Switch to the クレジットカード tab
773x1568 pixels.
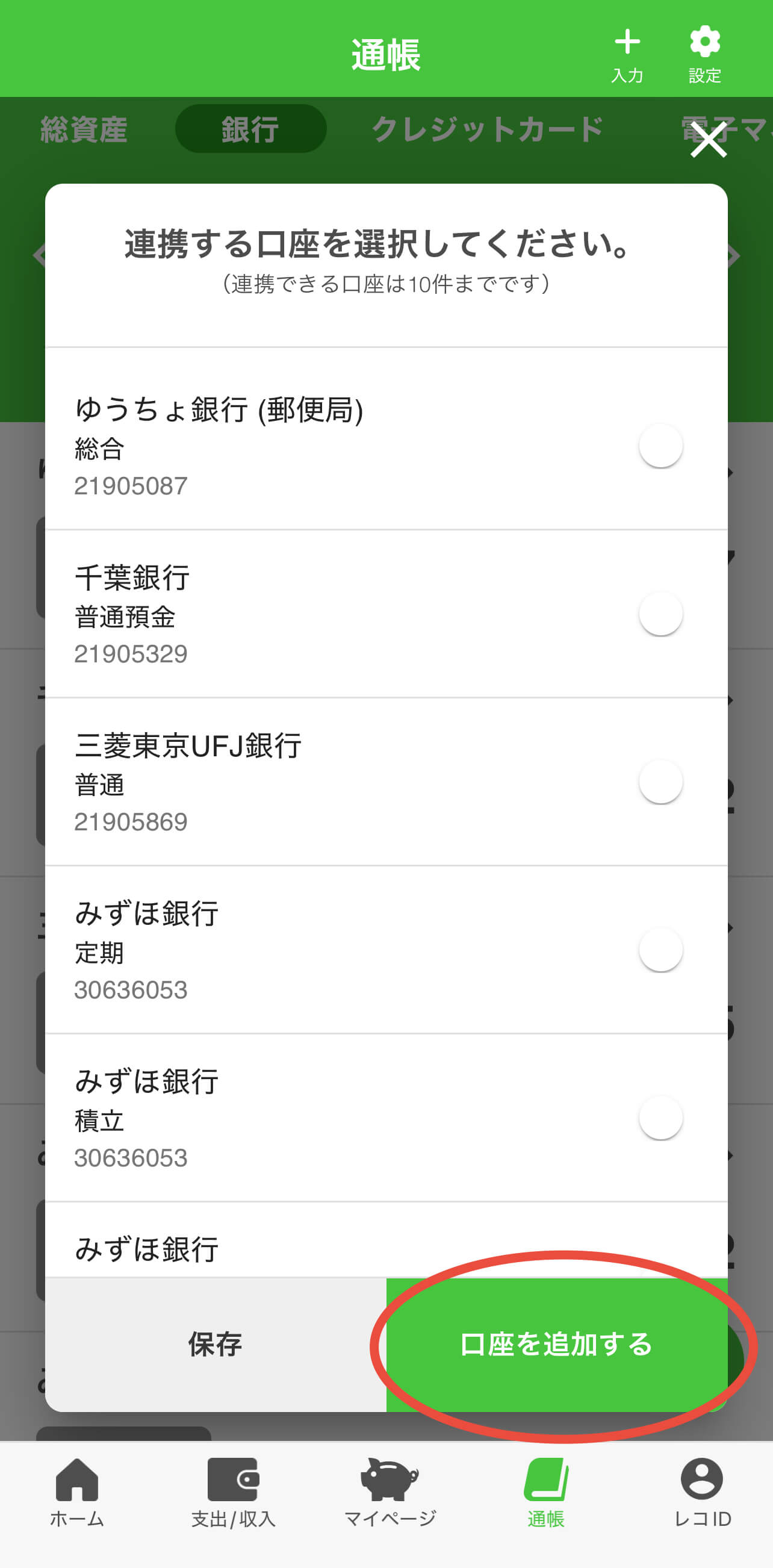[487, 129]
